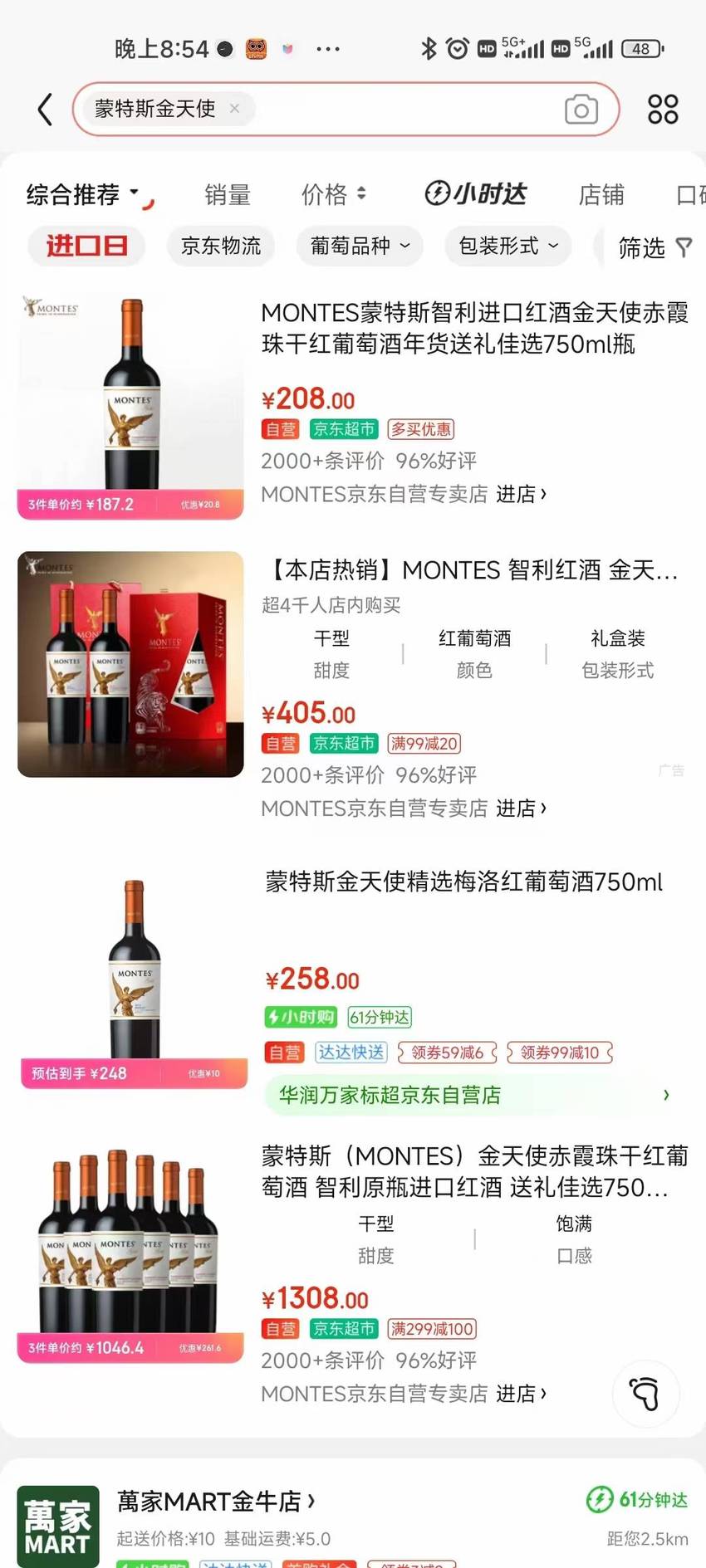Select the 进口日 filter chip
Screen dimensions: 706x1568
[x=86, y=247]
